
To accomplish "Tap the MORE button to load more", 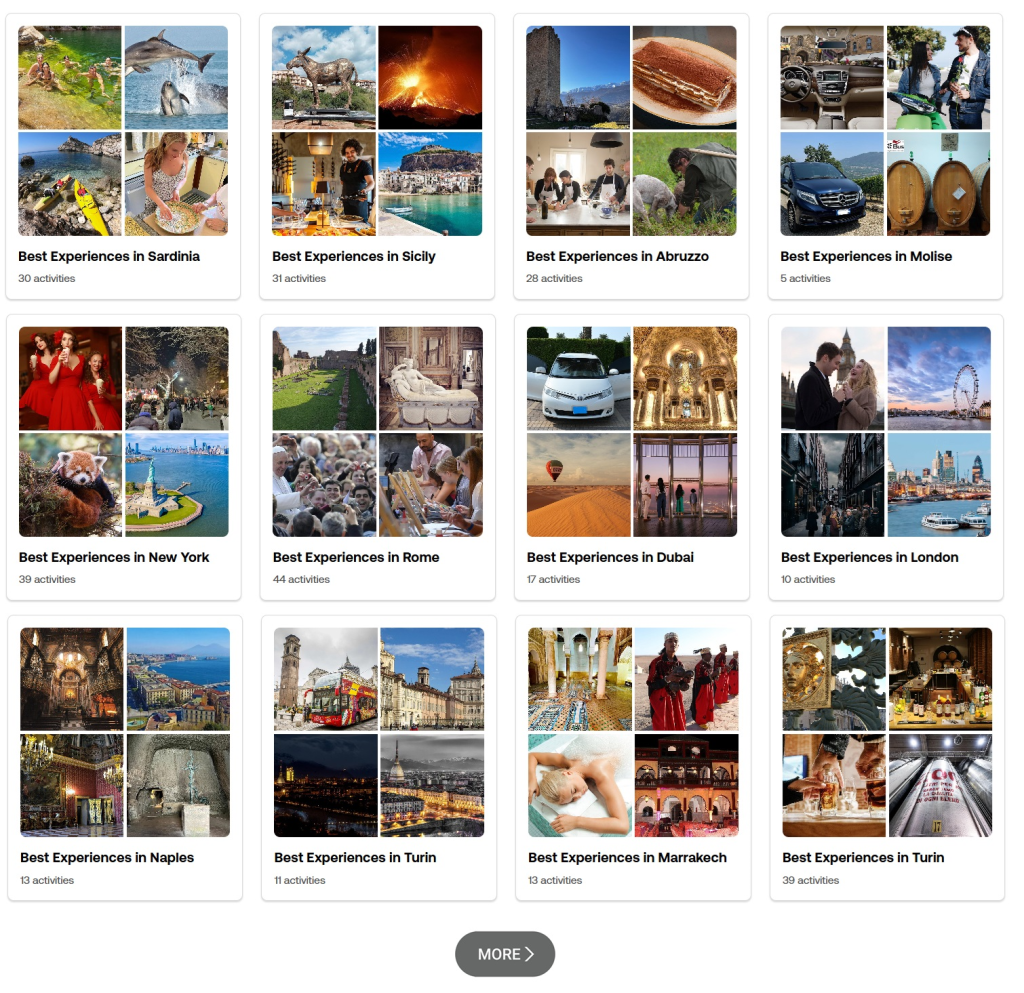I will pos(505,954).
